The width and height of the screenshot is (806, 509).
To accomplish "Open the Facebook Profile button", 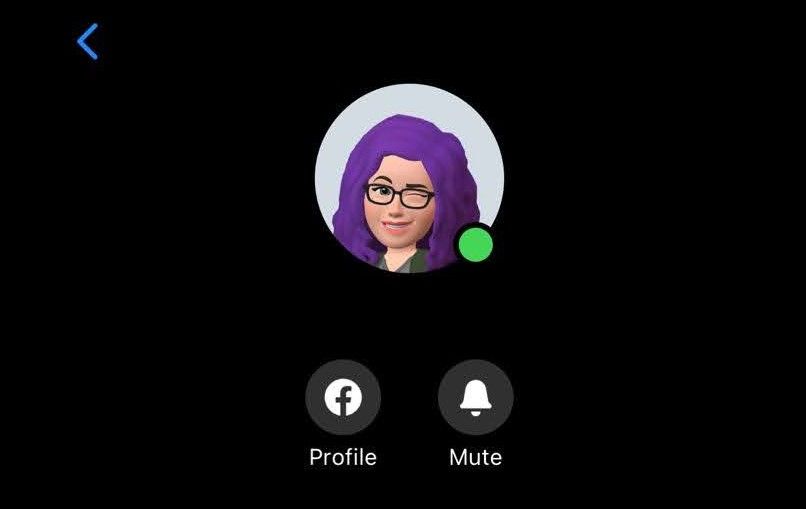I will (x=342, y=398).
